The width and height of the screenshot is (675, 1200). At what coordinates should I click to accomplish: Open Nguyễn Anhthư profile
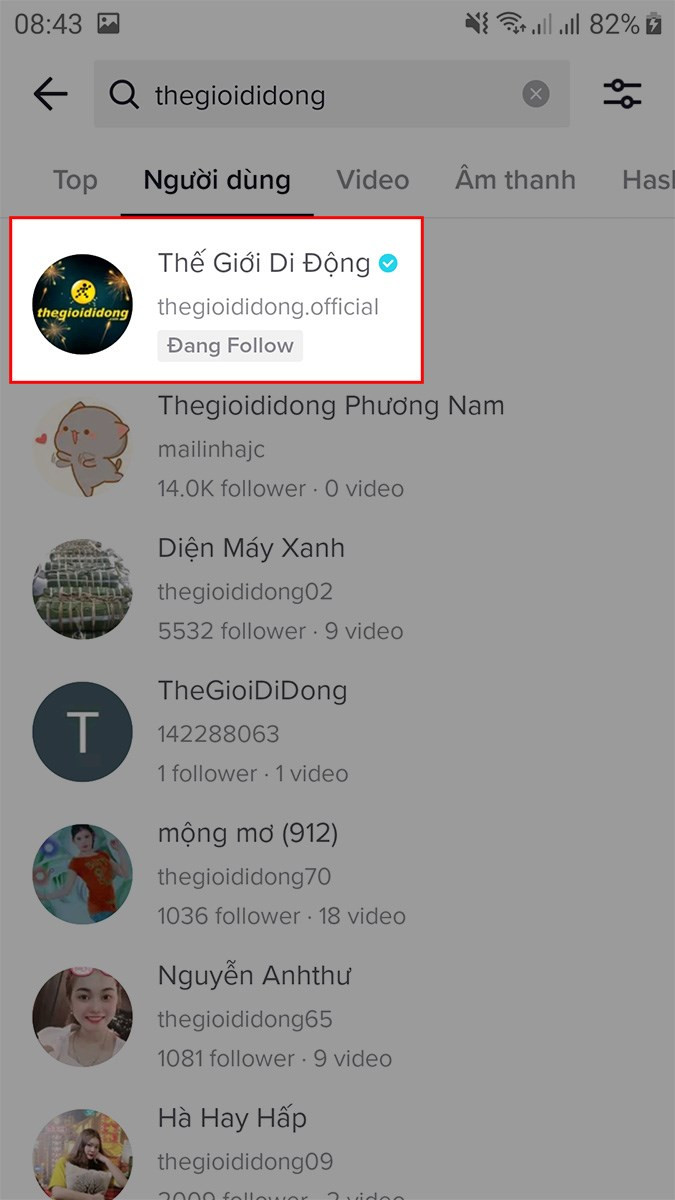coord(254,975)
